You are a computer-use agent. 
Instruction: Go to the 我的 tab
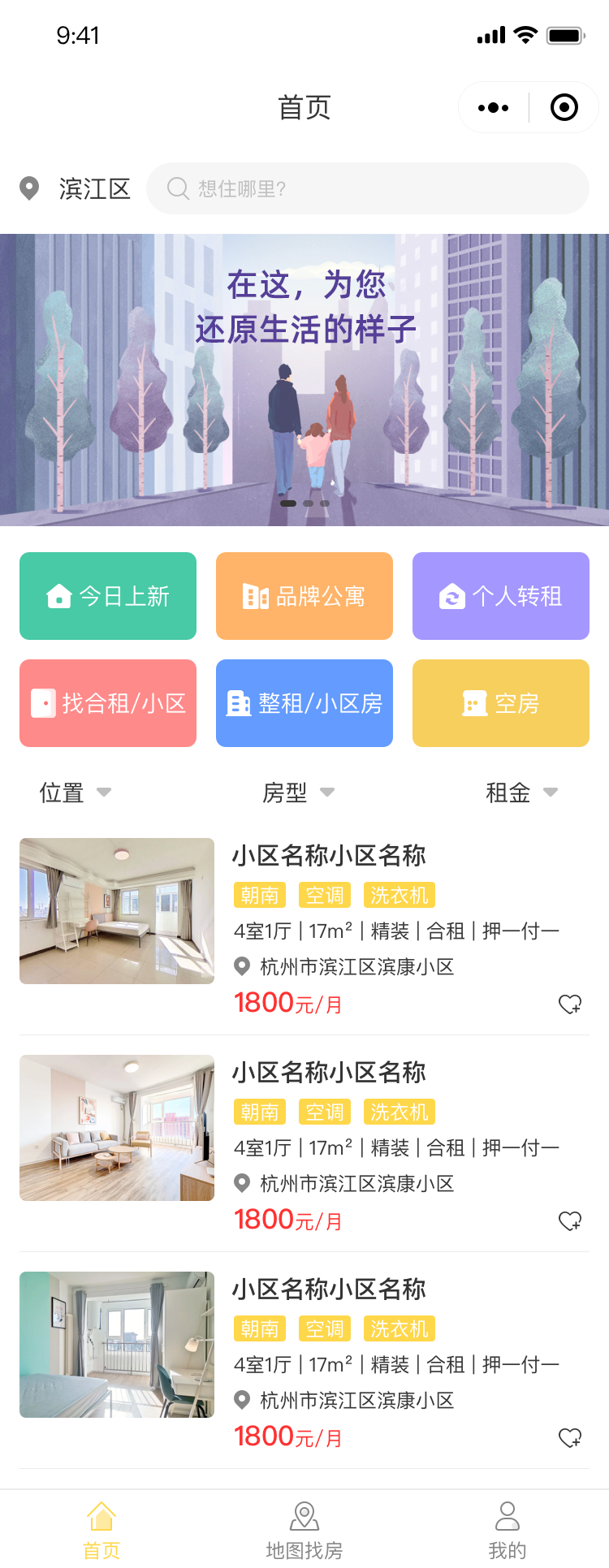pos(508,1530)
